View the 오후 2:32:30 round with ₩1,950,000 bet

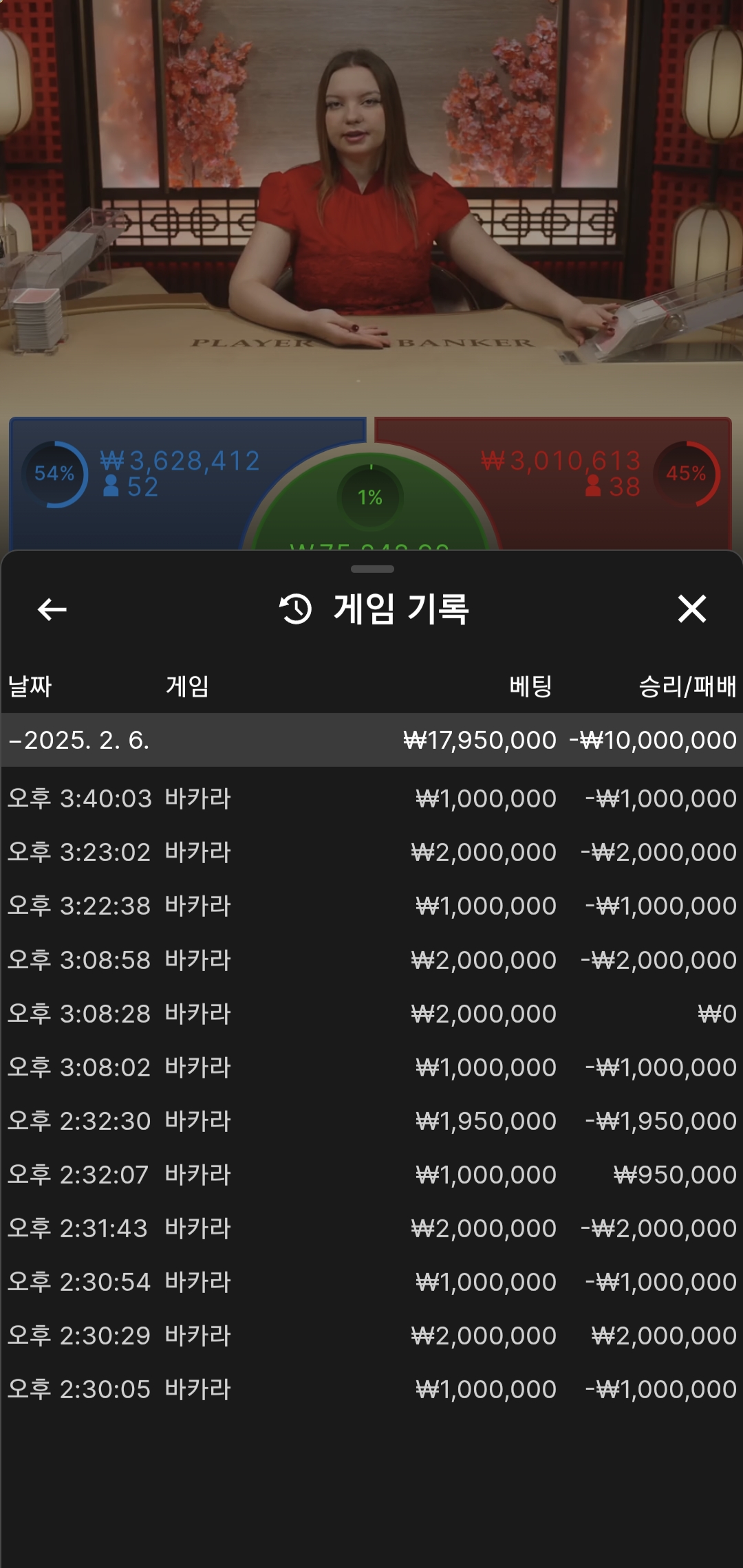pos(371,1121)
